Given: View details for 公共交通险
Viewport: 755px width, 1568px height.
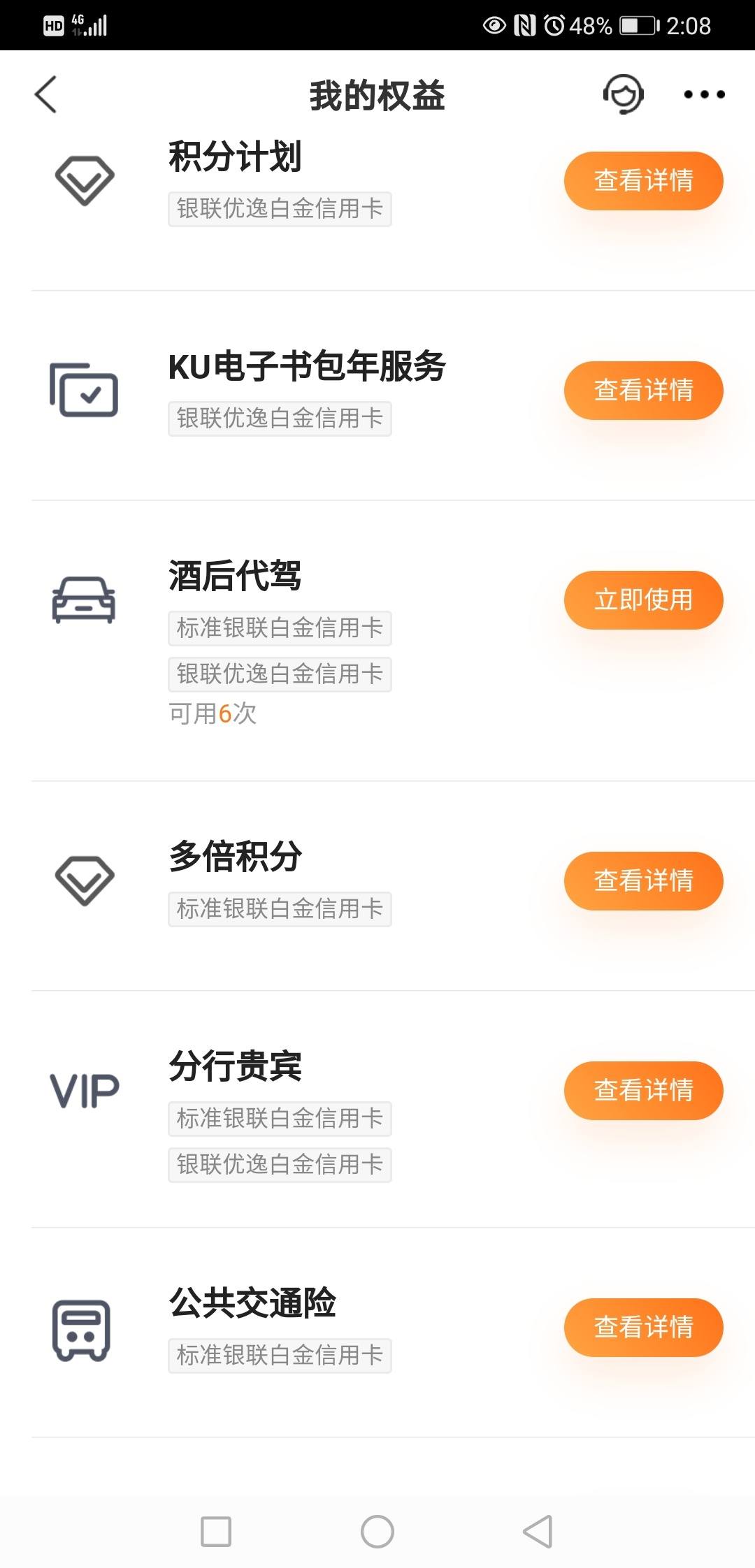Looking at the screenshot, I should [643, 1328].
